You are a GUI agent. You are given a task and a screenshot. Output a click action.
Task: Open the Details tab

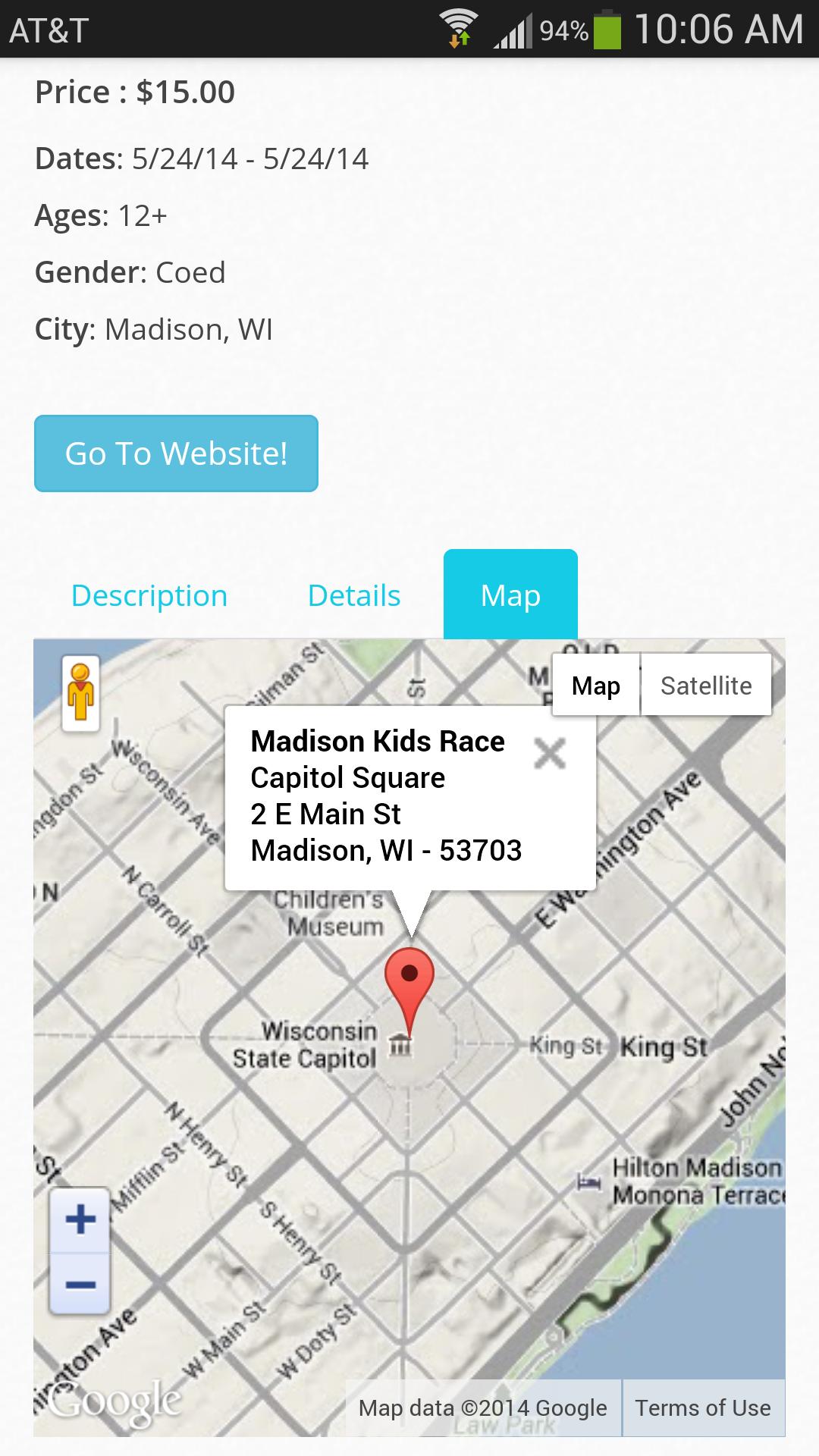[354, 596]
